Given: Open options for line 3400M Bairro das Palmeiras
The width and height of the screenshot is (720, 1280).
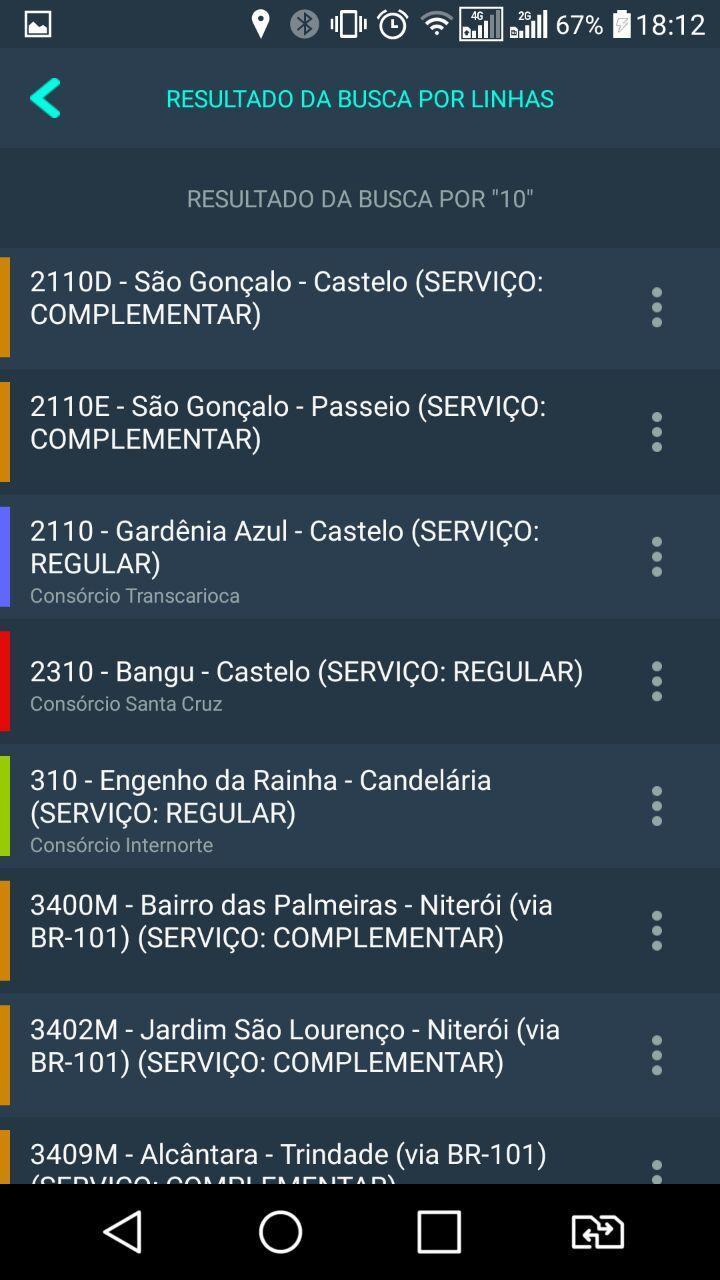Looking at the screenshot, I should click(657, 930).
